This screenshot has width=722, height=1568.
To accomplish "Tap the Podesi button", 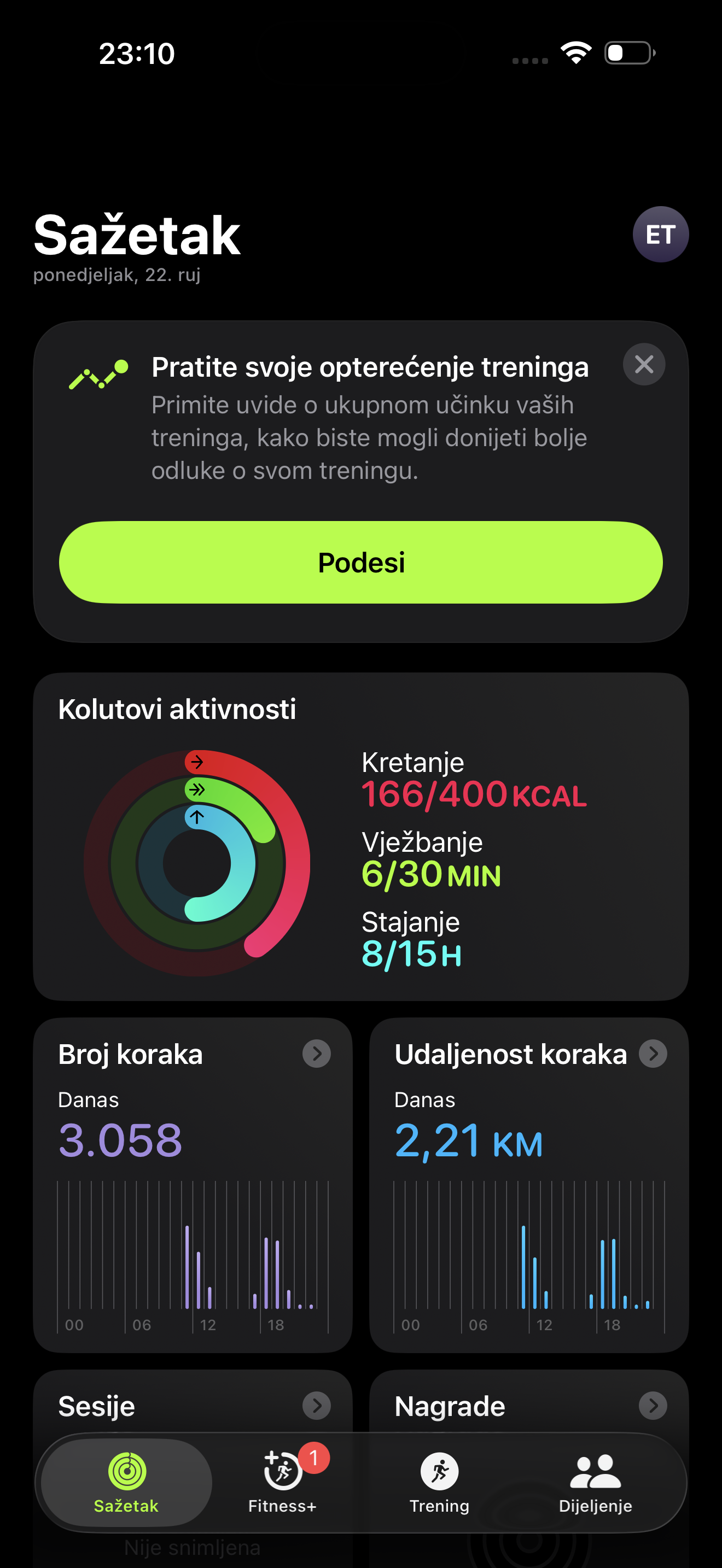I will click(x=361, y=562).
